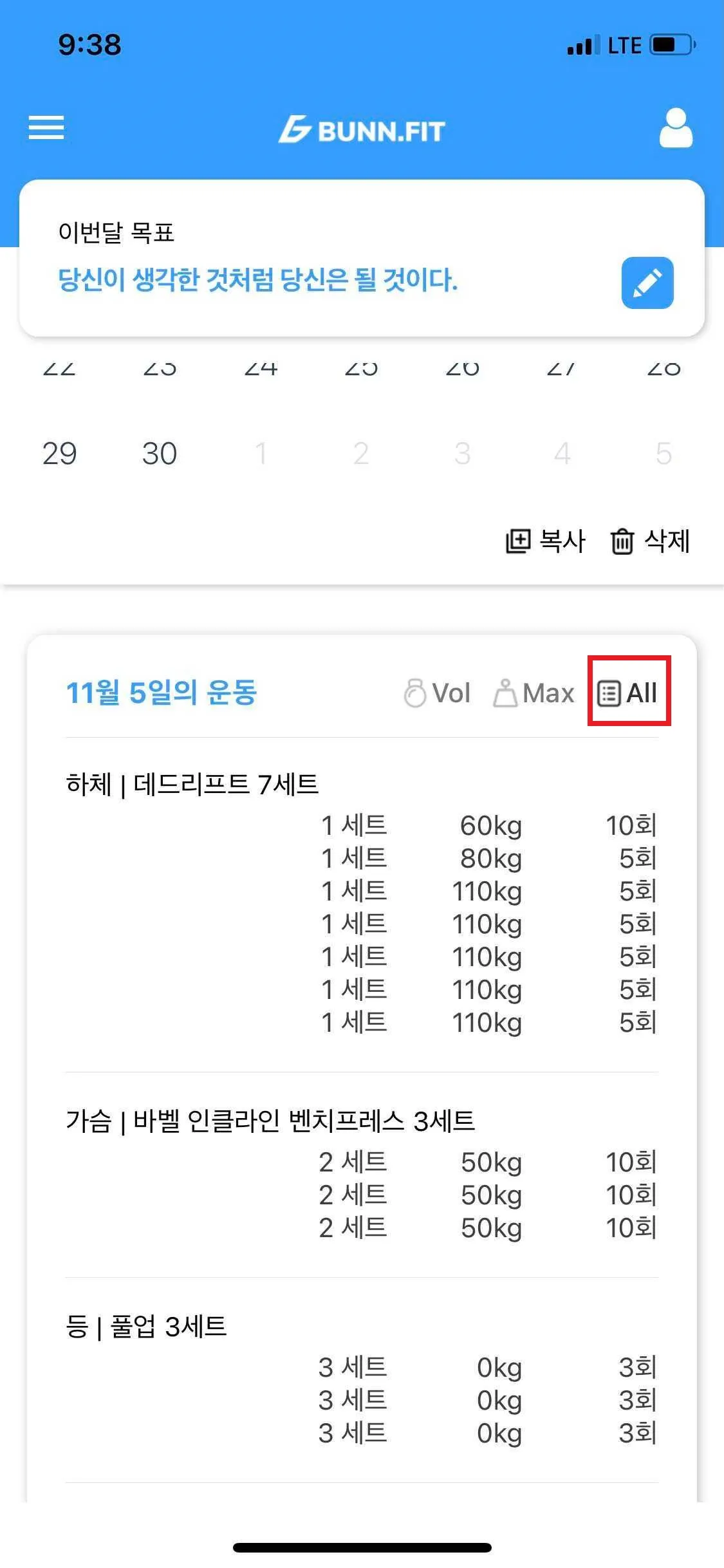Open the 풀업 3세트 exercise entry
Viewport: 724px width, 1568px height.
tap(146, 1327)
